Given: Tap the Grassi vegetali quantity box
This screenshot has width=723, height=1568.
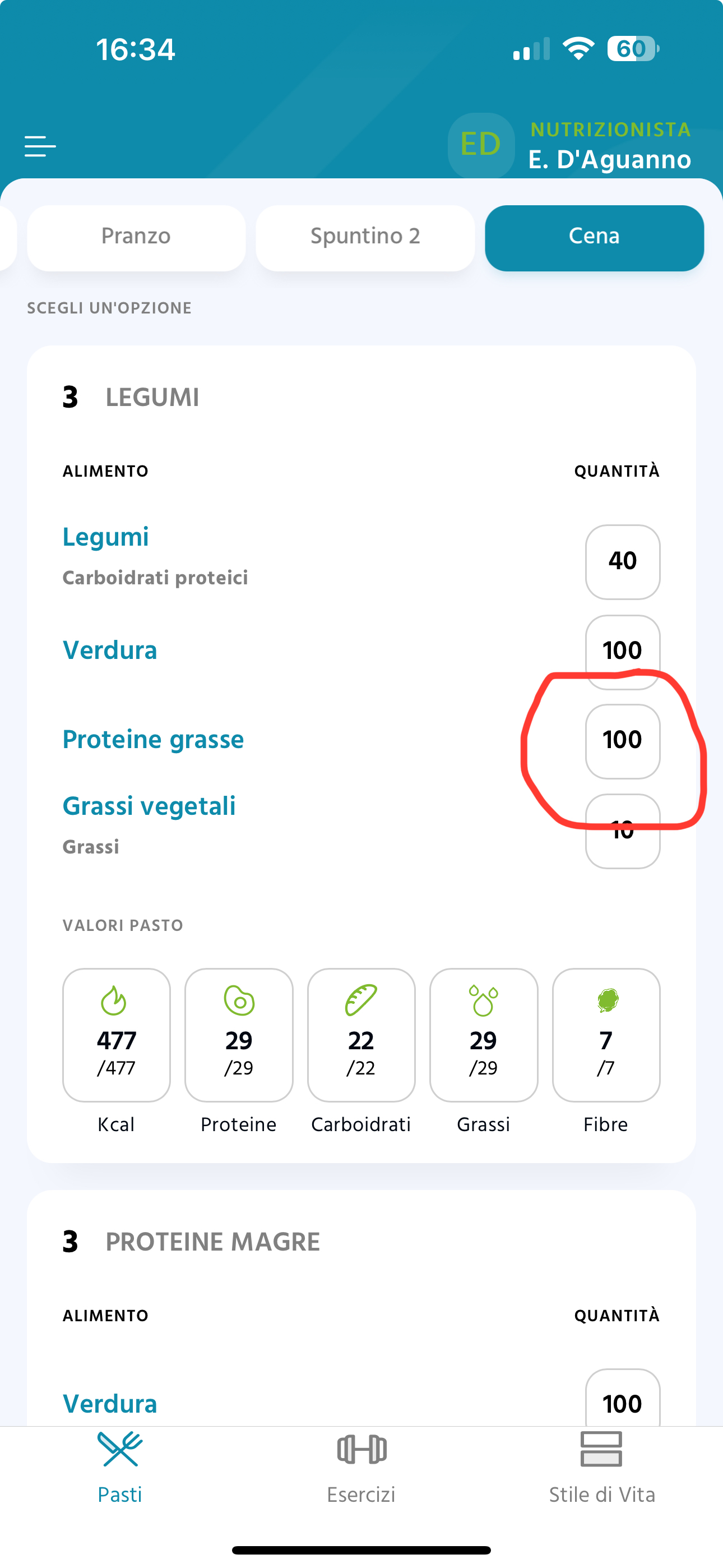Looking at the screenshot, I should tap(622, 831).
